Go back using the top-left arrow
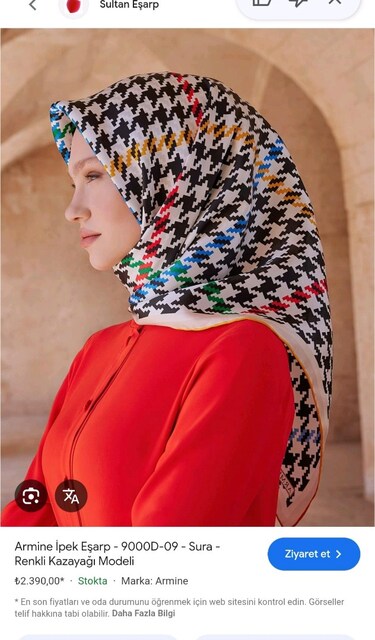Viewport: 375px width, 640px height. pos(33,5)
